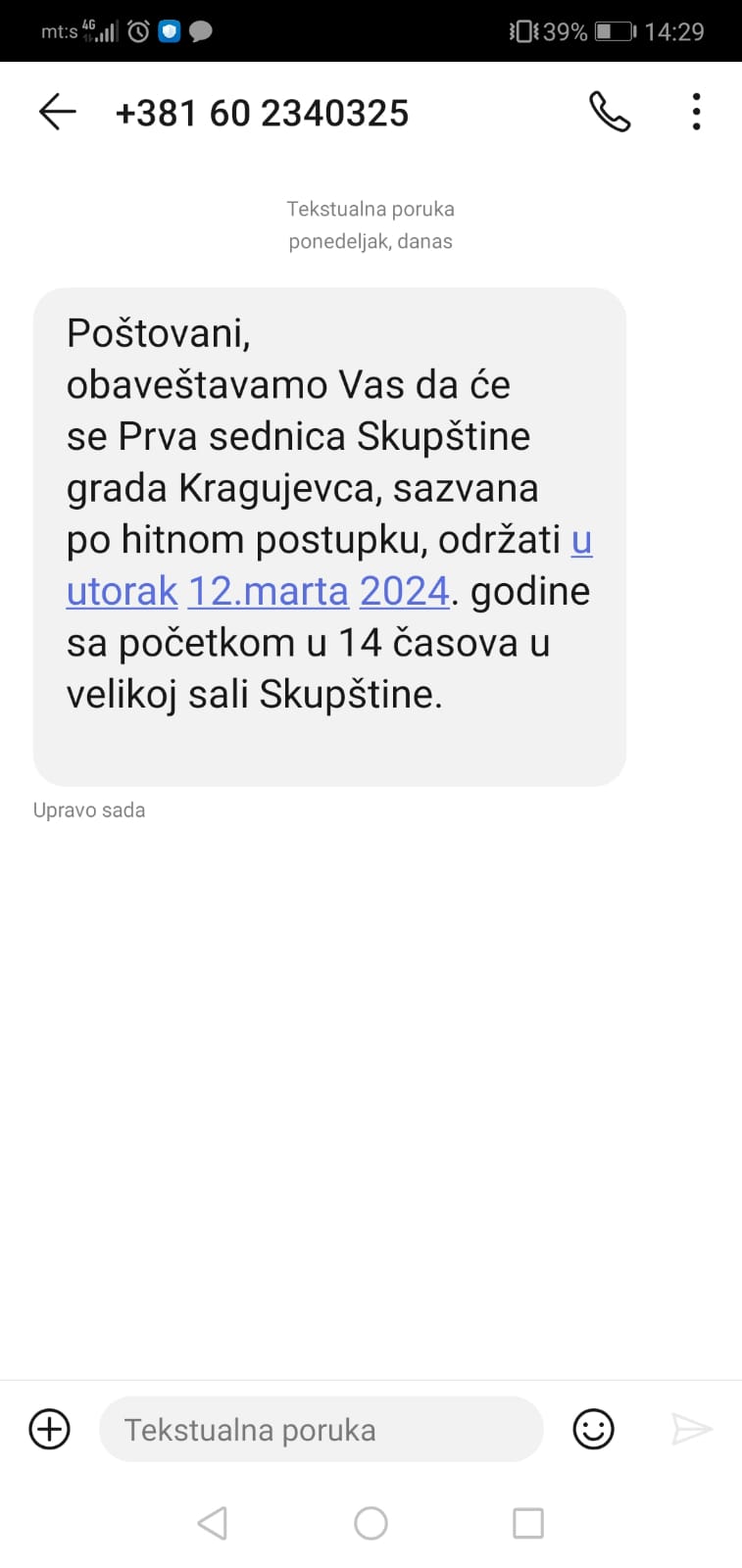
Task: Focus the Tekstualna poruka input field
Action: 321,1430
